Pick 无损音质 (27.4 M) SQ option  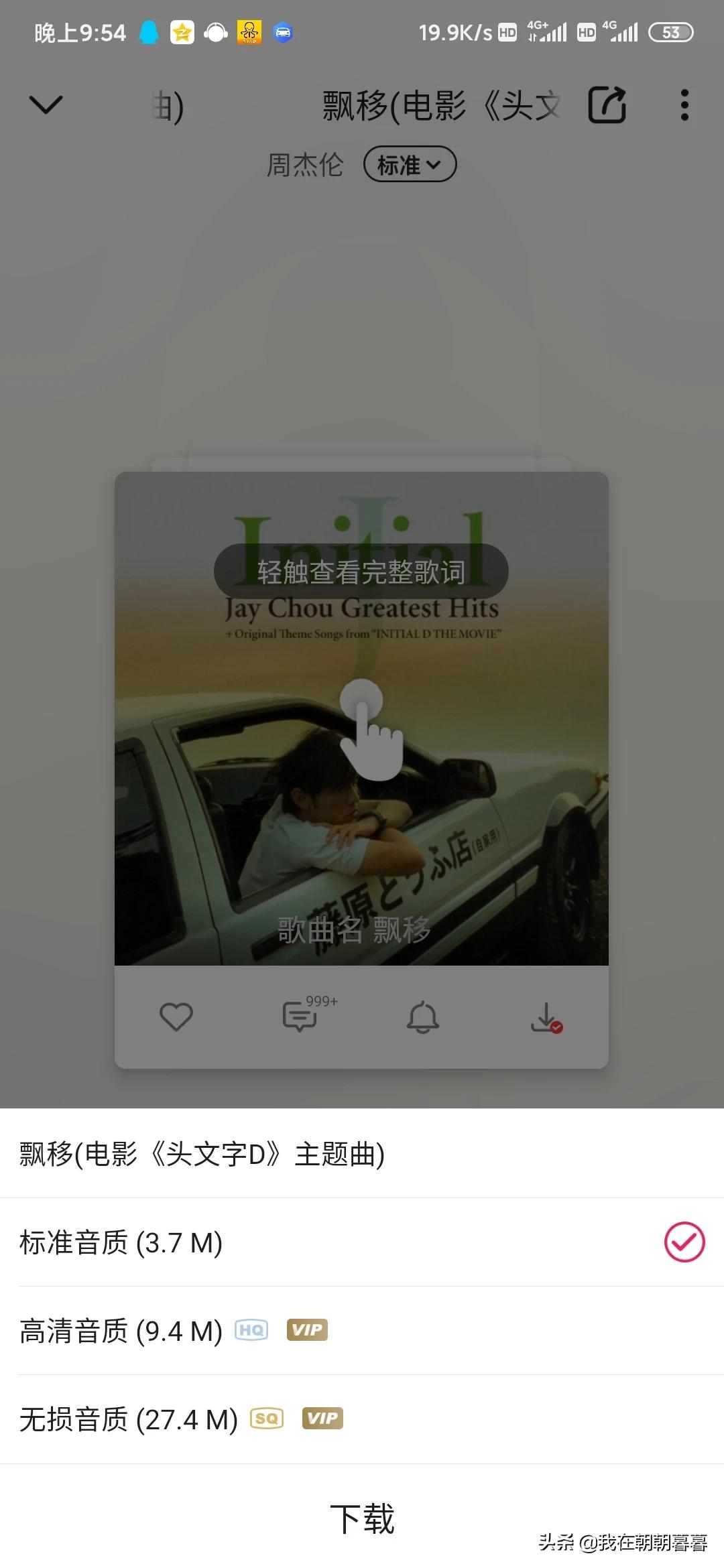click(x=362, y=1419)
